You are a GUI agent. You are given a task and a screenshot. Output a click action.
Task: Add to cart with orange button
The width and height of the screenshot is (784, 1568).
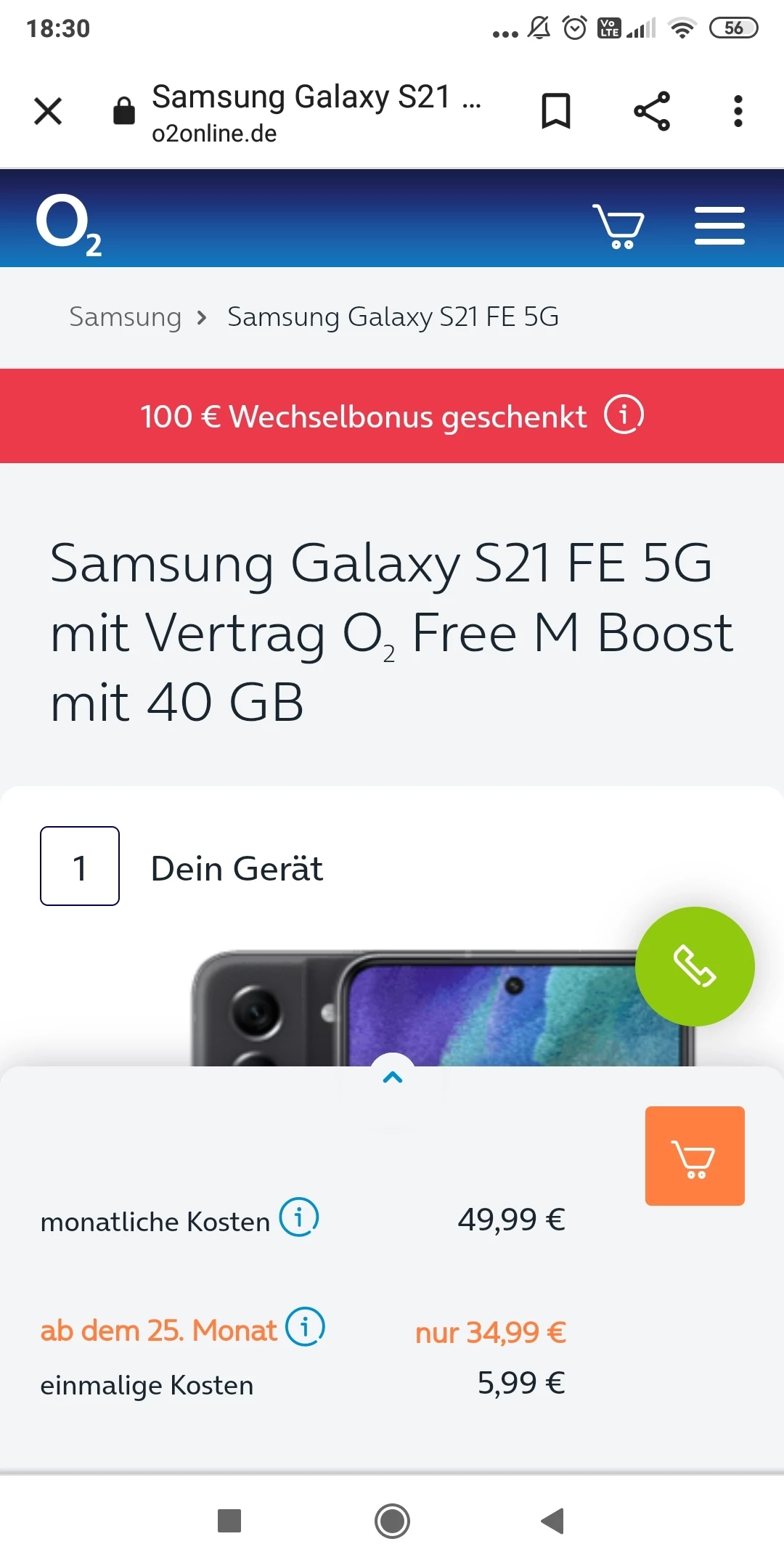click(695, 1156)
